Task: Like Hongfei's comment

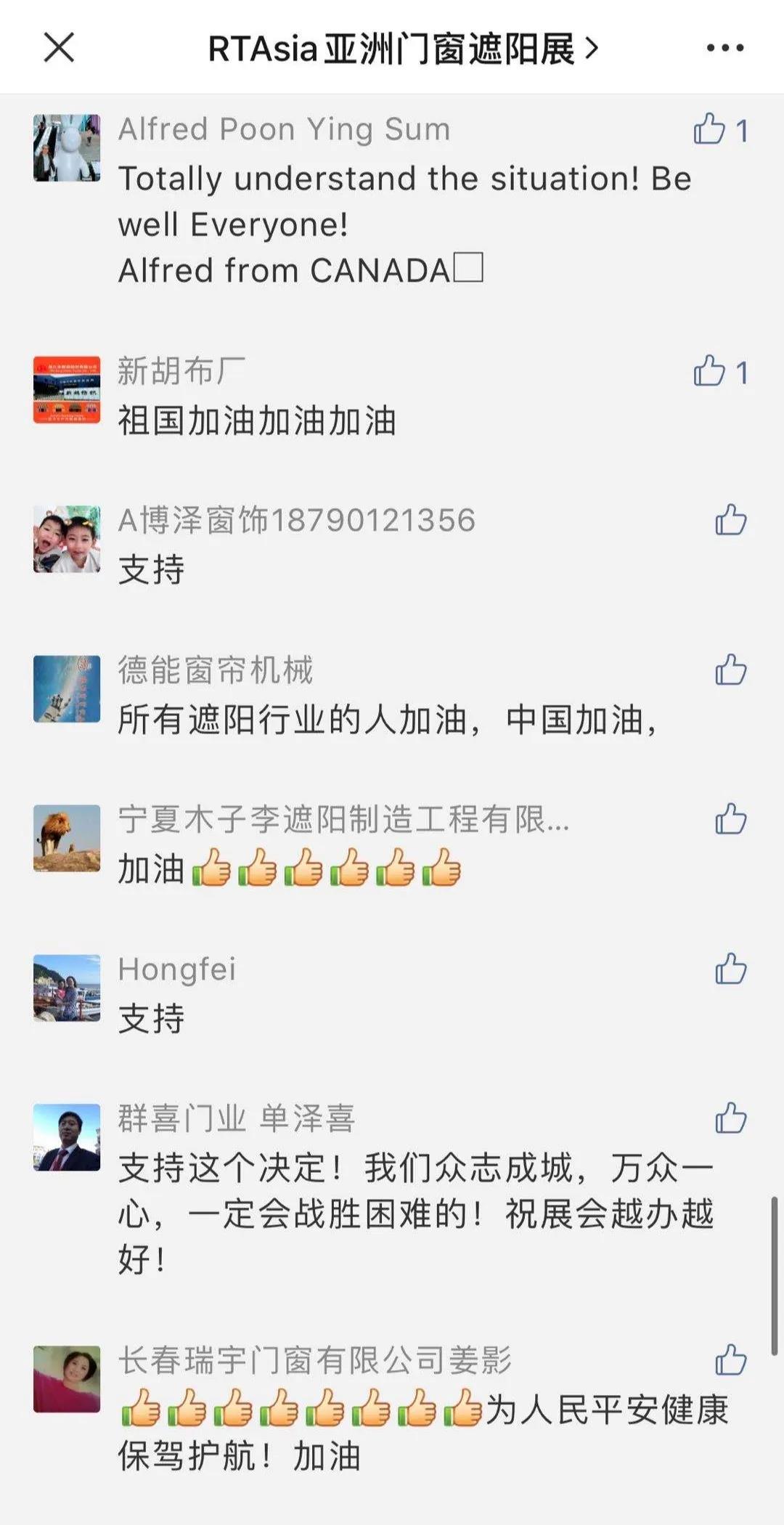Action: tap(730, 969)
